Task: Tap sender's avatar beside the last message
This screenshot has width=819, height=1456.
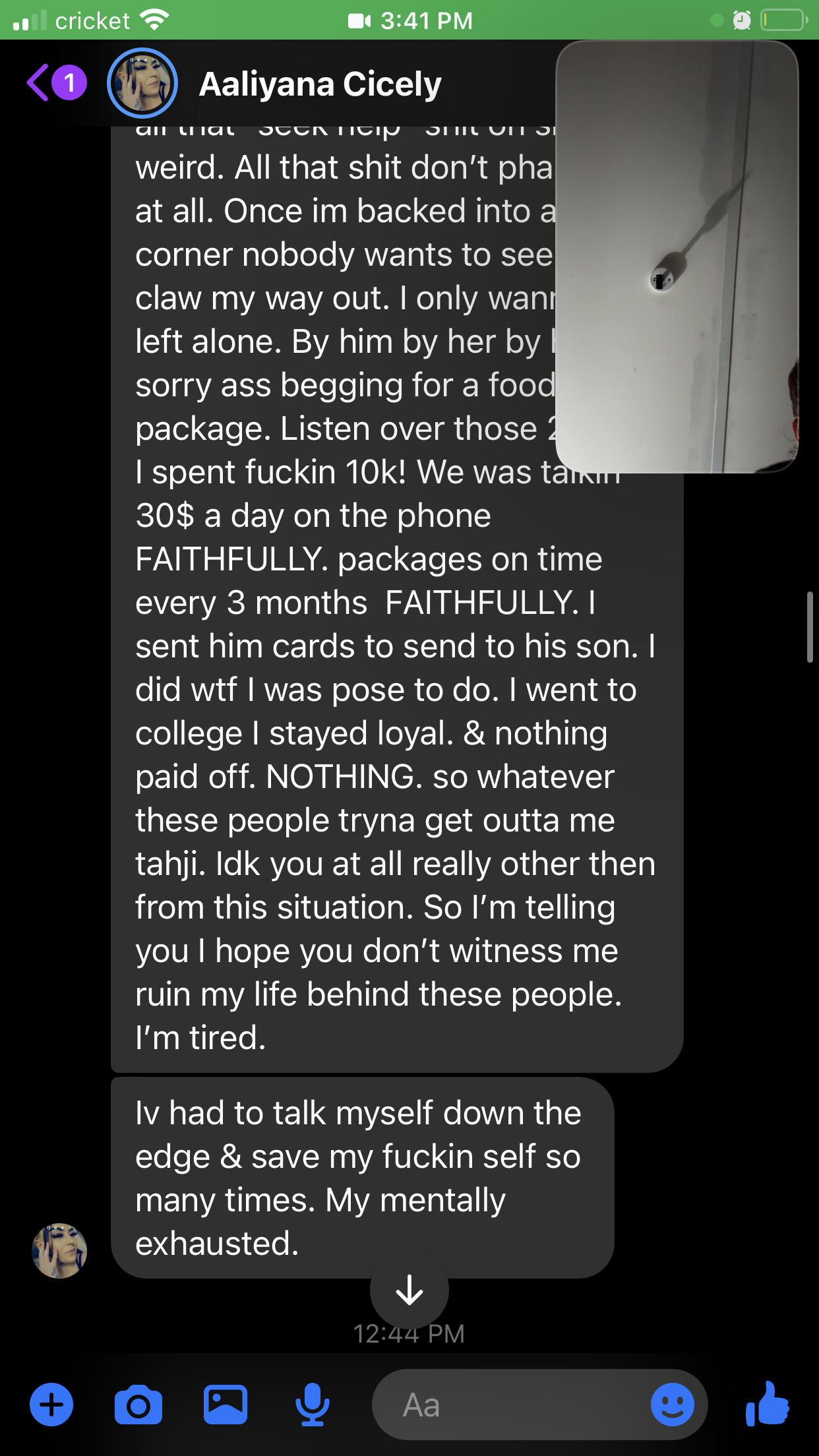Action: pyautogui.click(x=59, y=1250)
